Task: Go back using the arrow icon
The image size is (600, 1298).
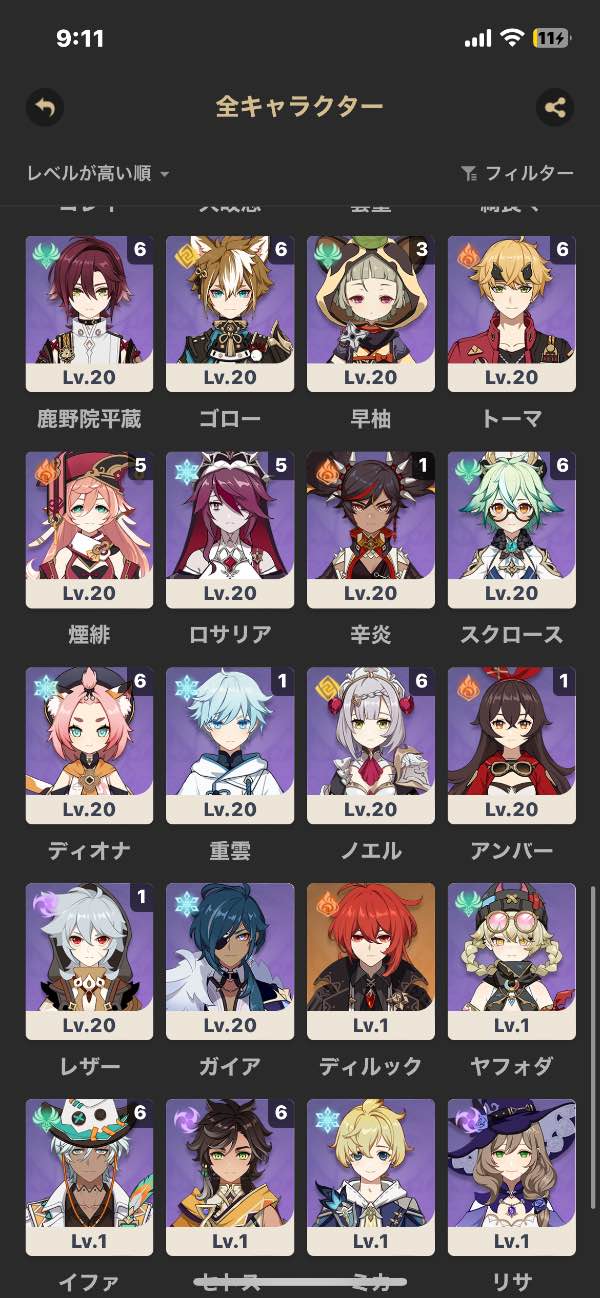Action: (44, 107)
